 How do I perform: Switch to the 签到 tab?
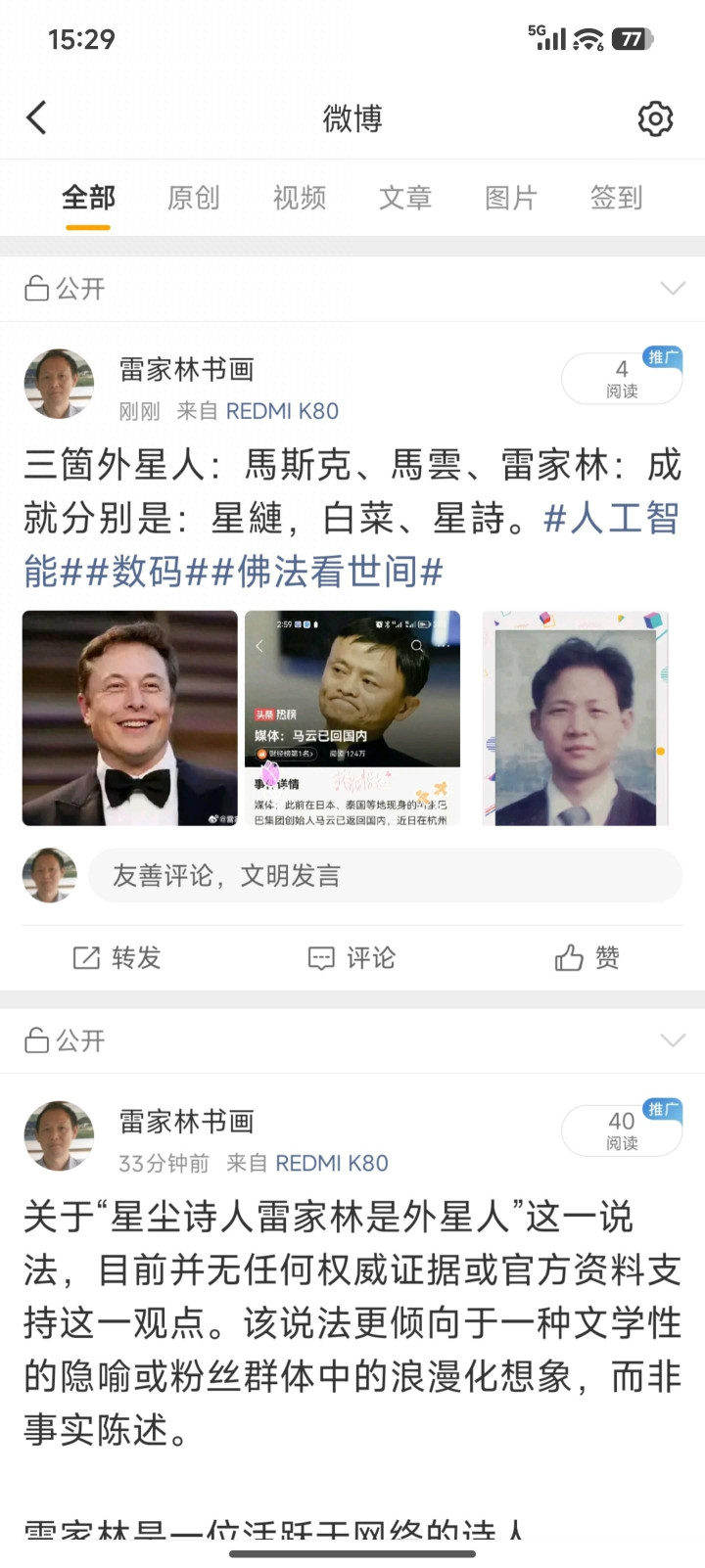pyautogui.click(x=616, y=198)
